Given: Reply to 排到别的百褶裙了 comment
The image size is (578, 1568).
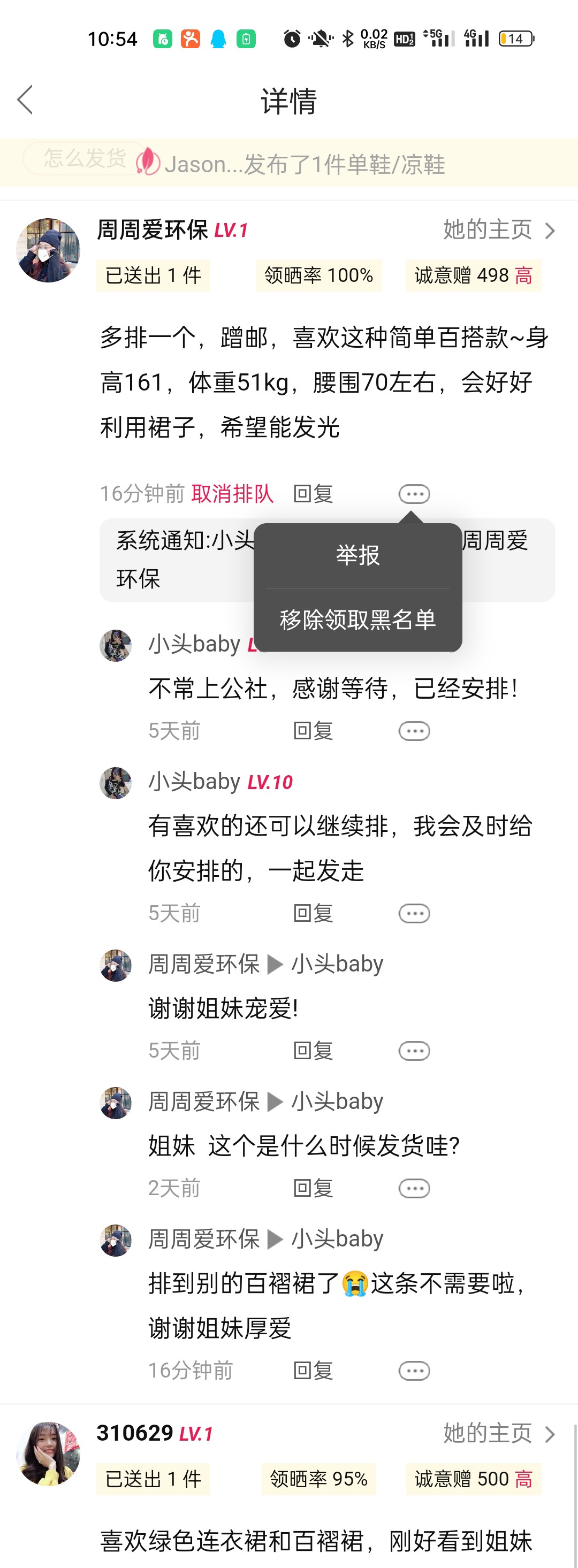Looking at the screenshot, I should point(313,1371).
